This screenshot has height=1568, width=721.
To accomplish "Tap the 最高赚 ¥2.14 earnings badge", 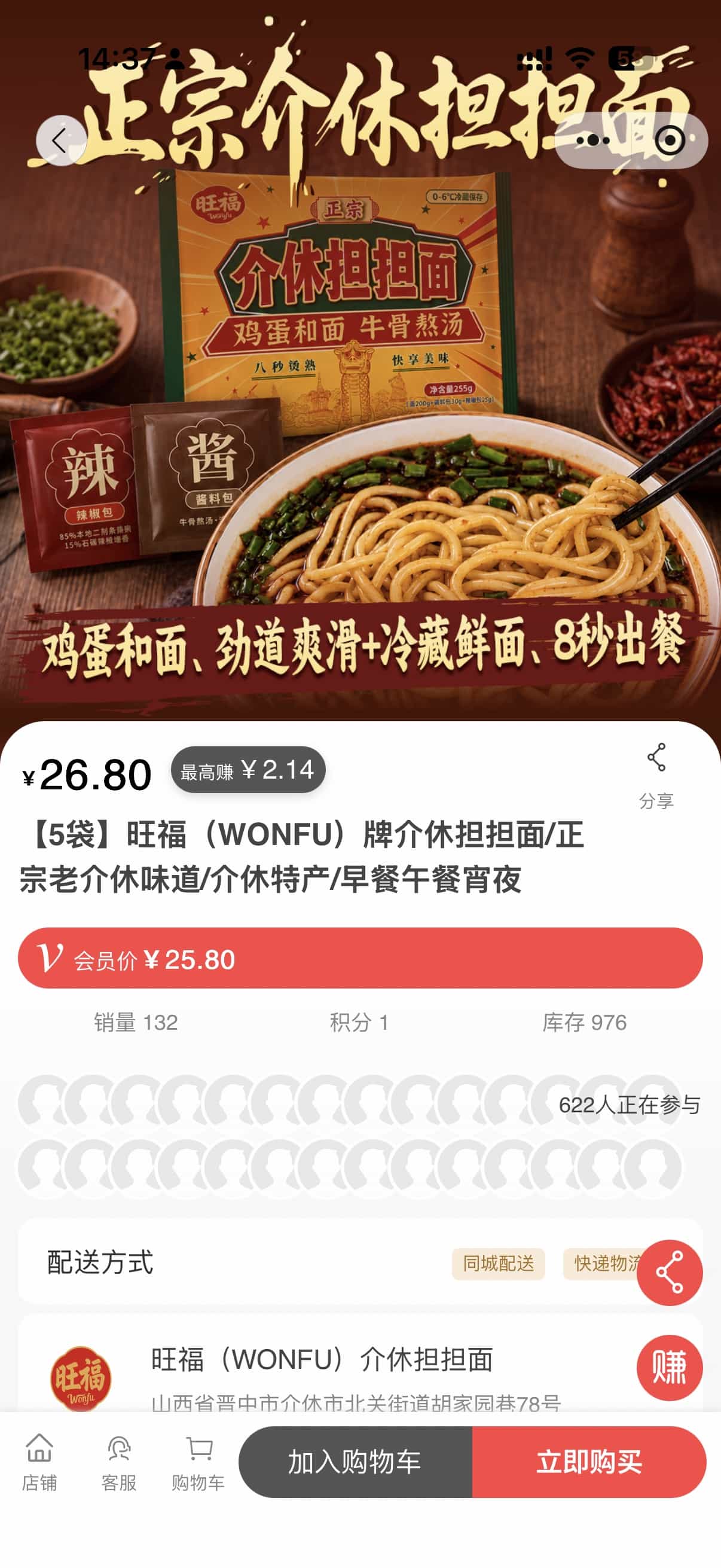I will 248,770.
